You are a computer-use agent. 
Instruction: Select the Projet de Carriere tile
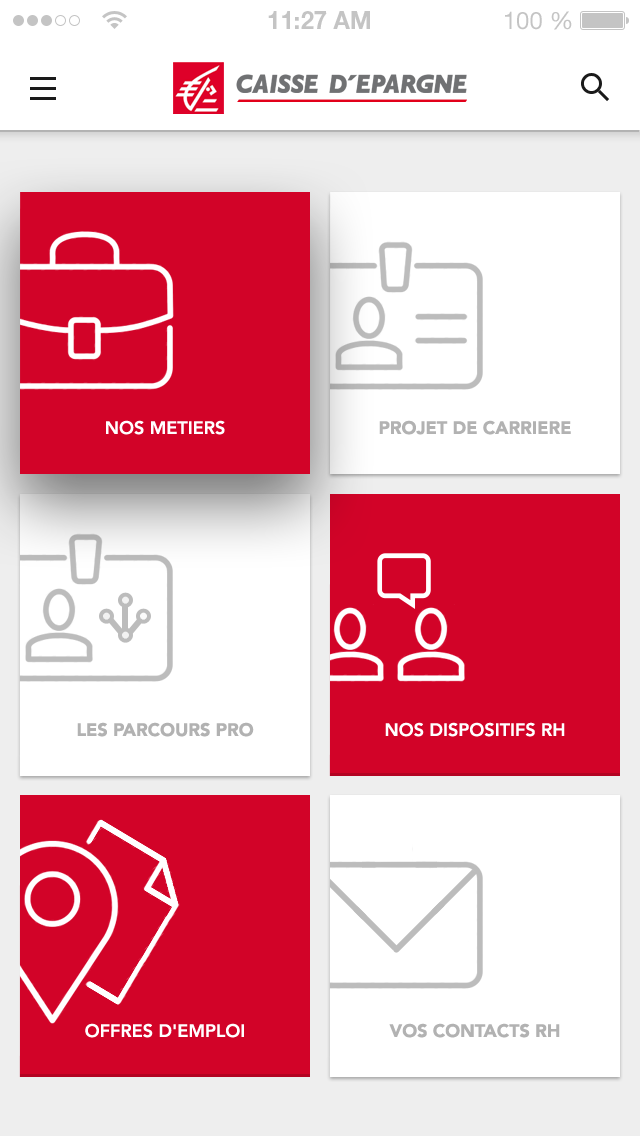tap(475, 333)
